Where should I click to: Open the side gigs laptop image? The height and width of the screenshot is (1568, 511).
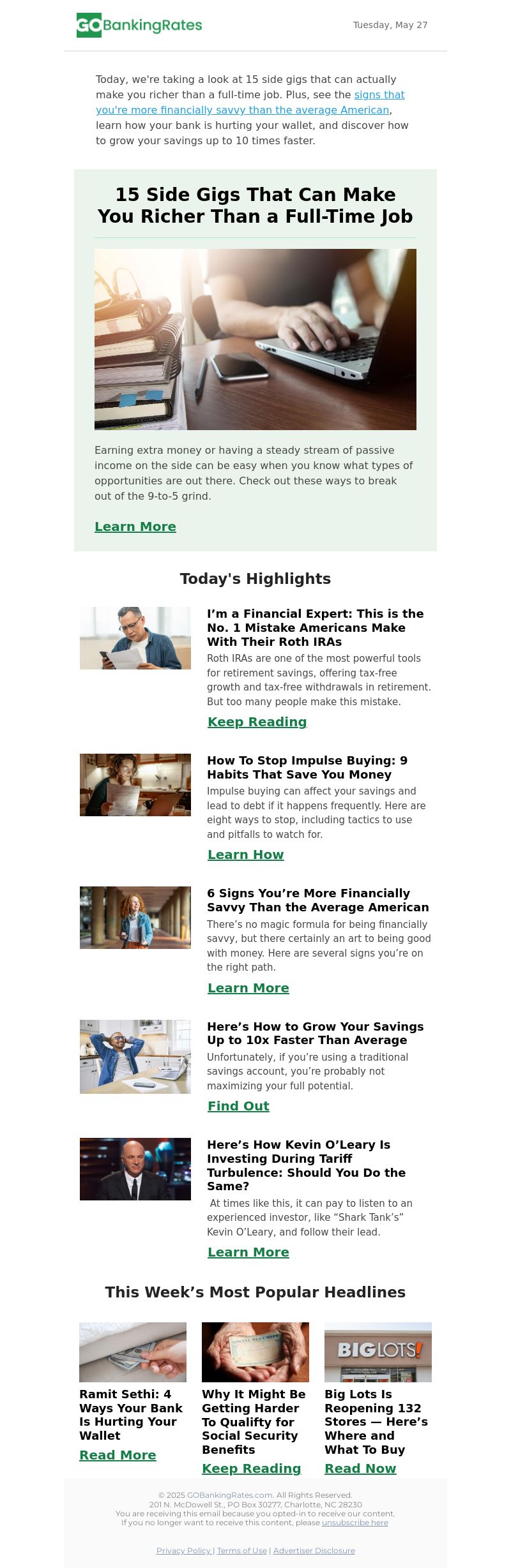coord(256,339)
